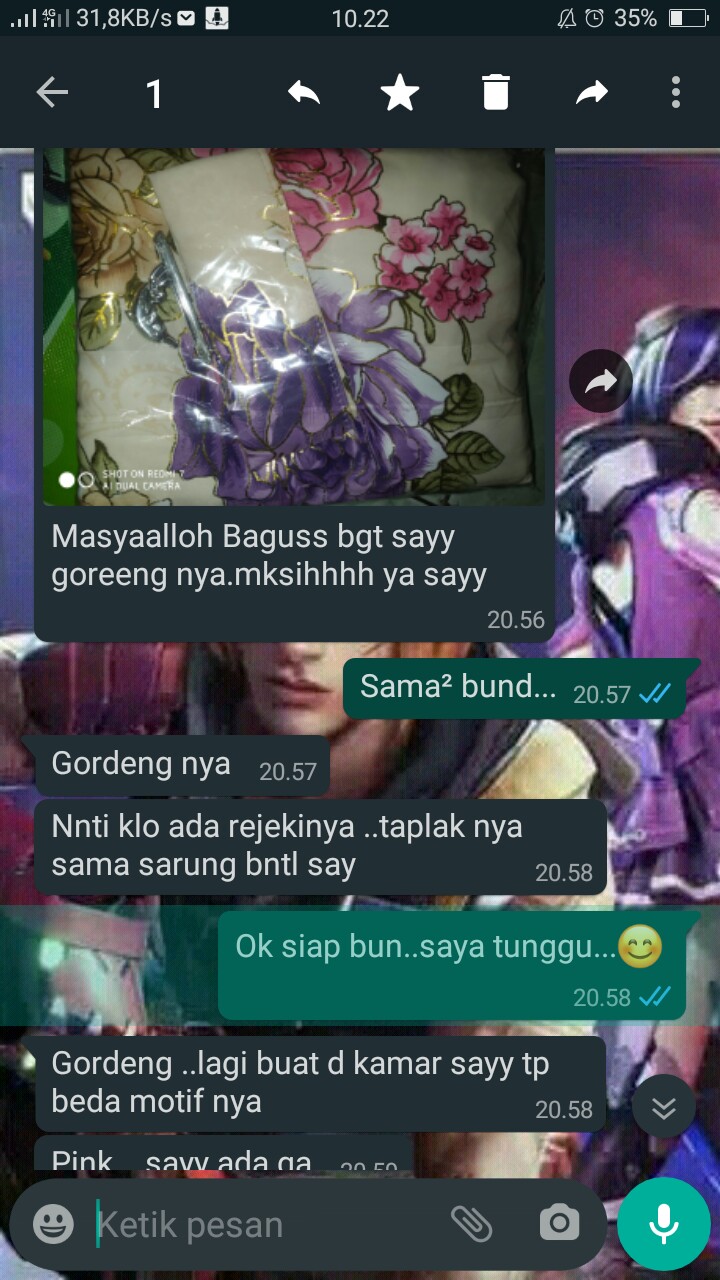Tap the voice message microphone
The image size is (720, 1280).
click(x=663, y=1223)
